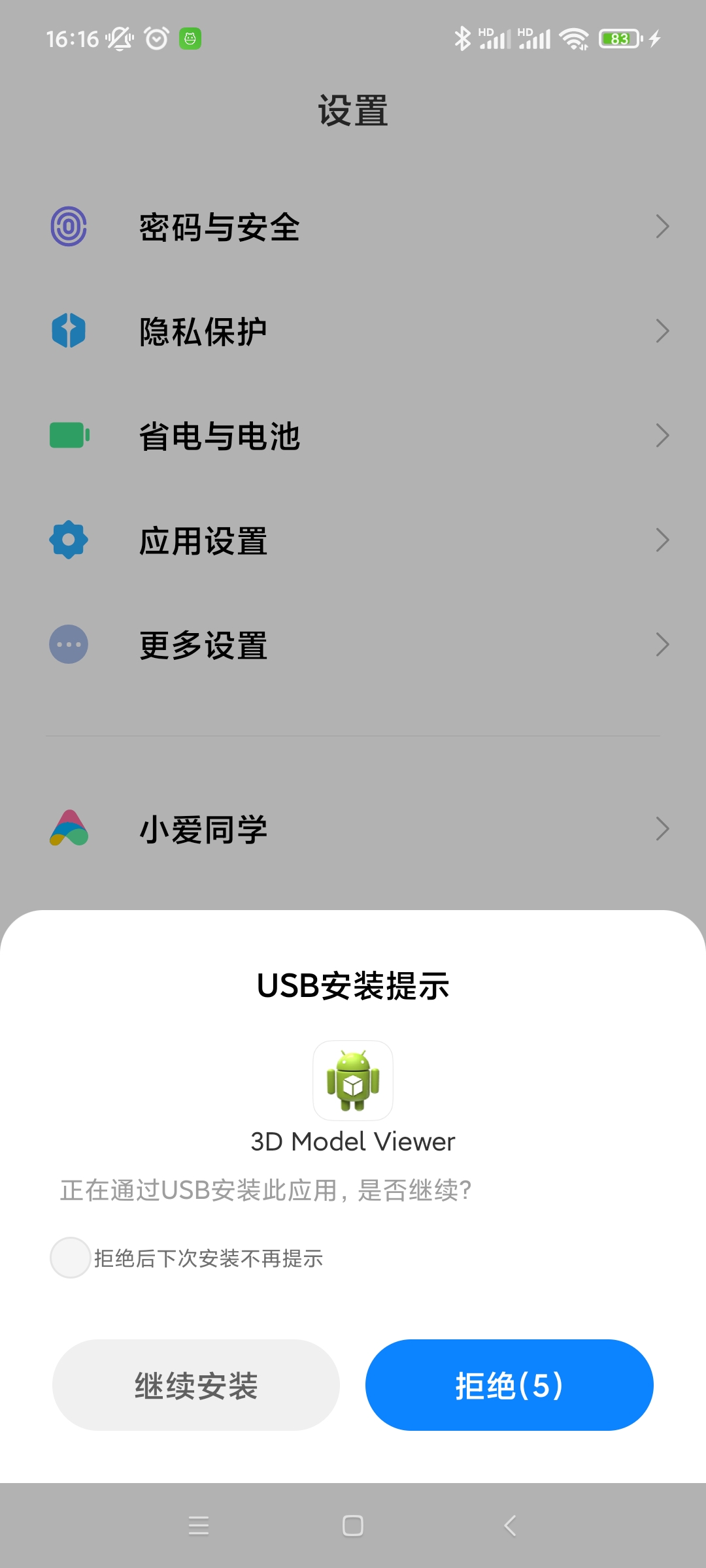Tap the blue 拒绝(5) button
Image resolution: width=706 pixels, height=1568 pixels.
(509, 1384)
